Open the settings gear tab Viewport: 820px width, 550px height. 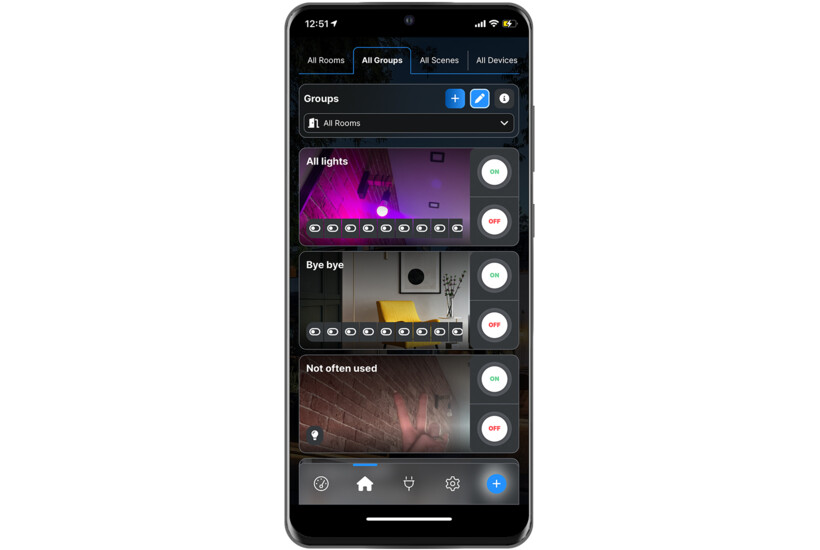(x=452, y=484)
